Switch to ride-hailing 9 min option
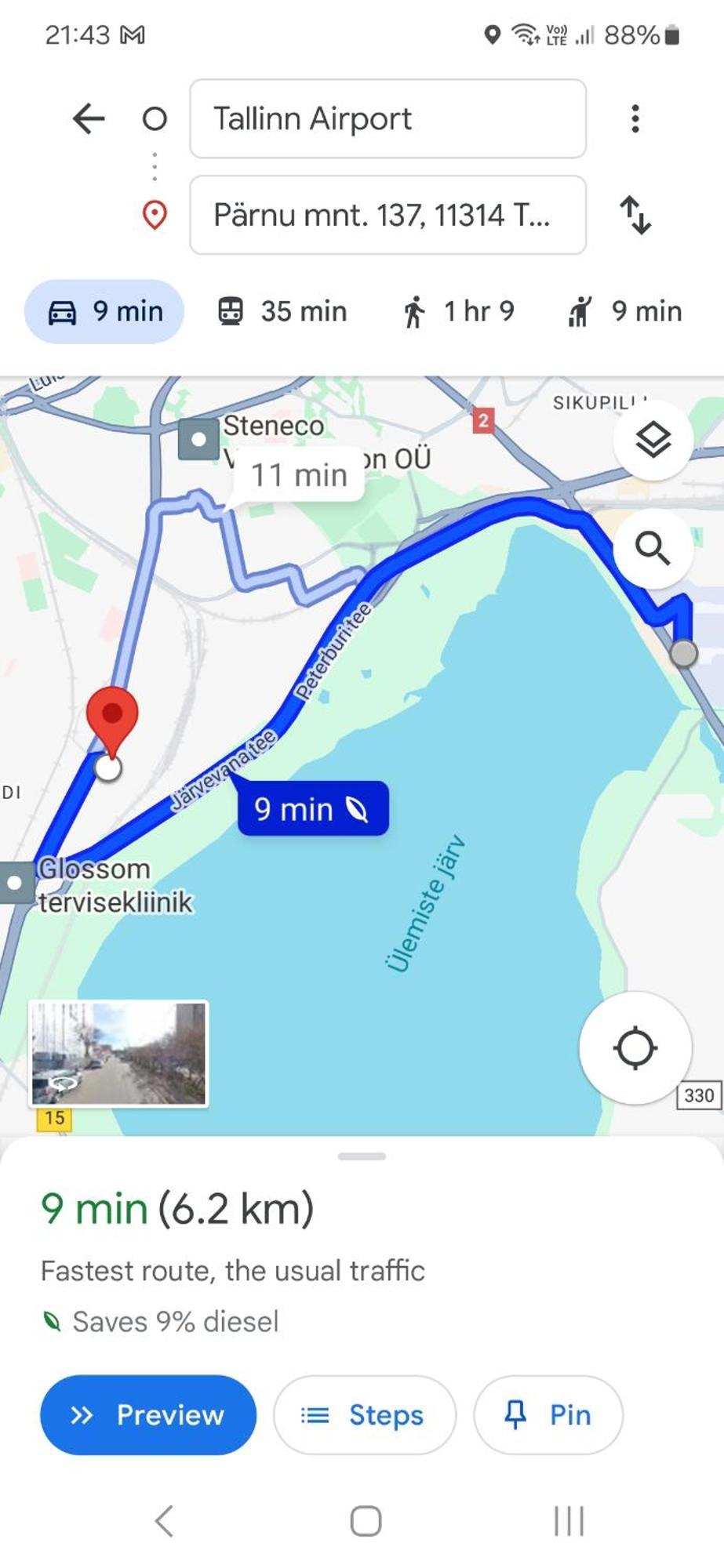724x1568 pixels. coord(625,312)
